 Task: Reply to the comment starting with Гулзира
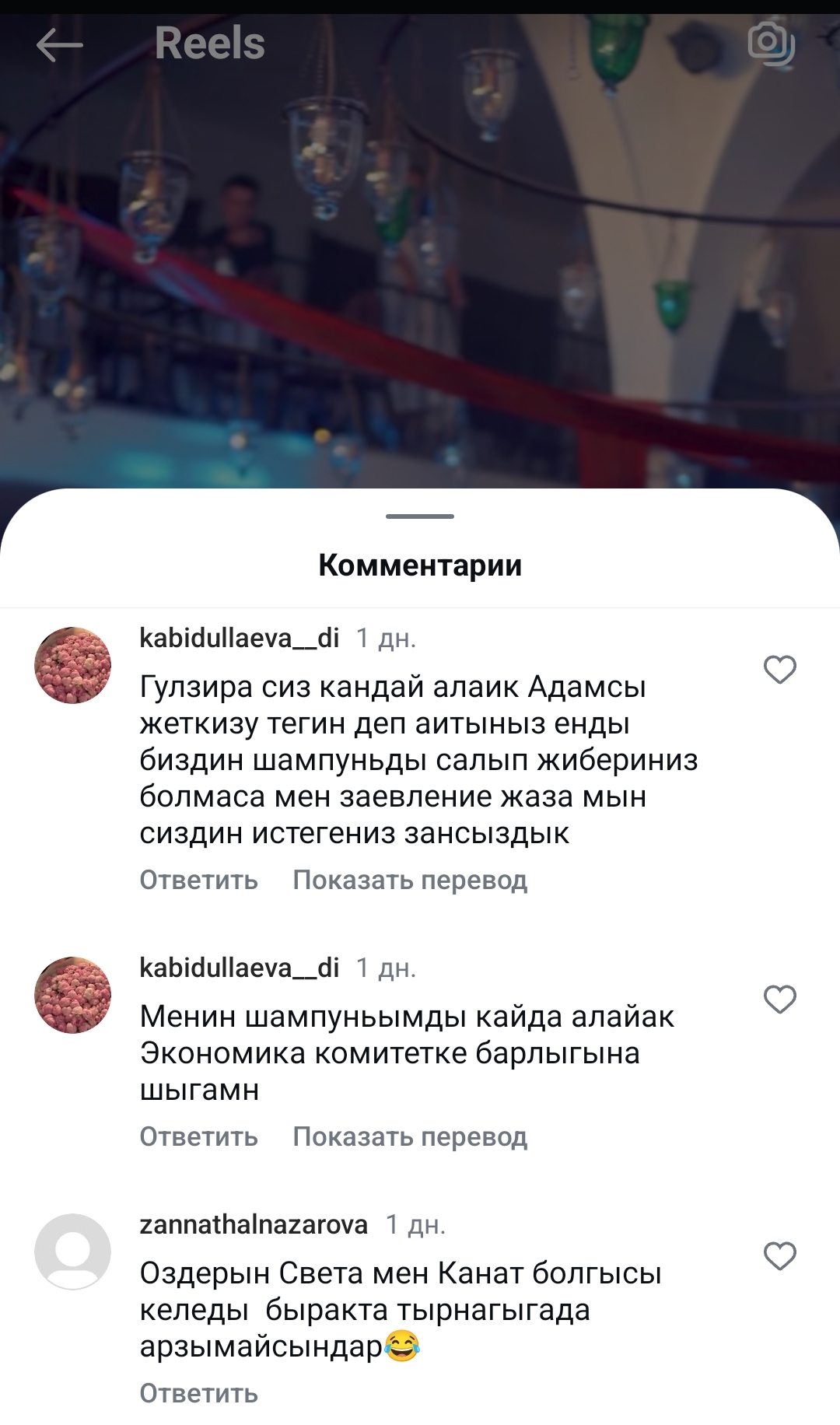[x=198, y=880]
